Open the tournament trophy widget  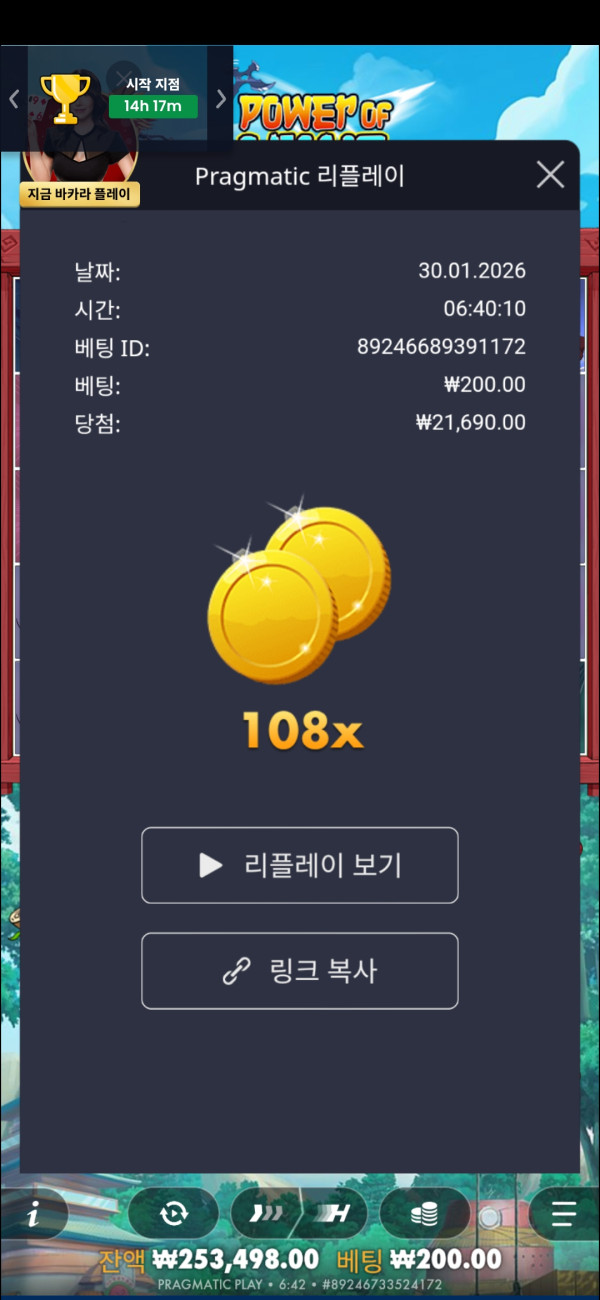(65, 98)
